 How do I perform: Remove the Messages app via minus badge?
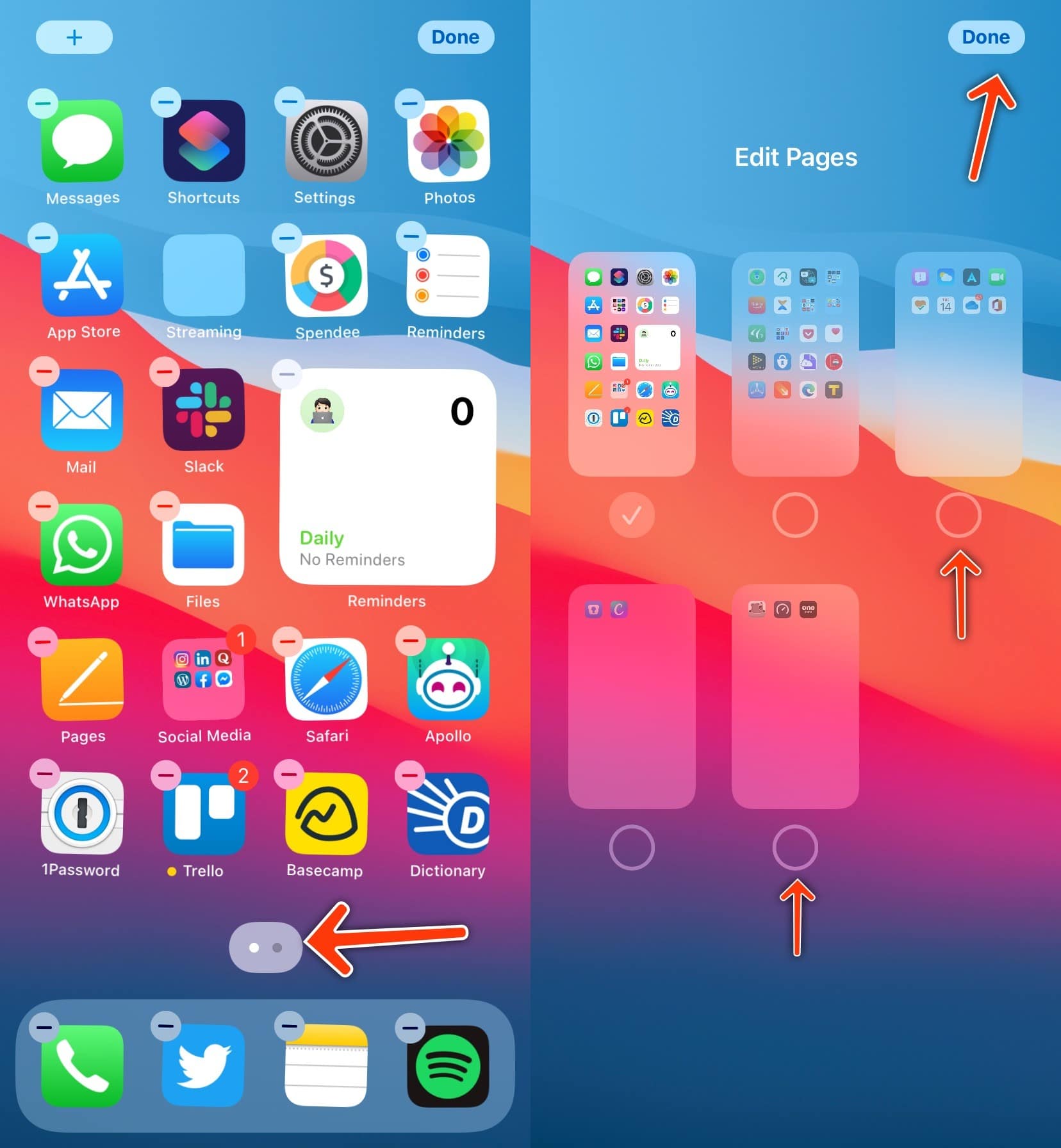pyautogui.click(x=43, y=102)
